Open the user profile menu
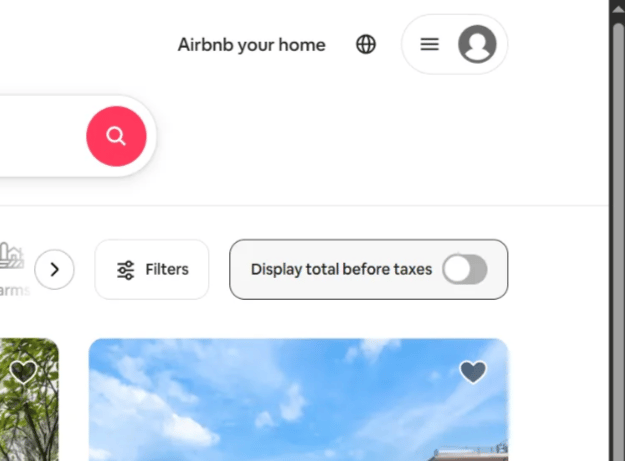625x461 pixels. point(455,44)
